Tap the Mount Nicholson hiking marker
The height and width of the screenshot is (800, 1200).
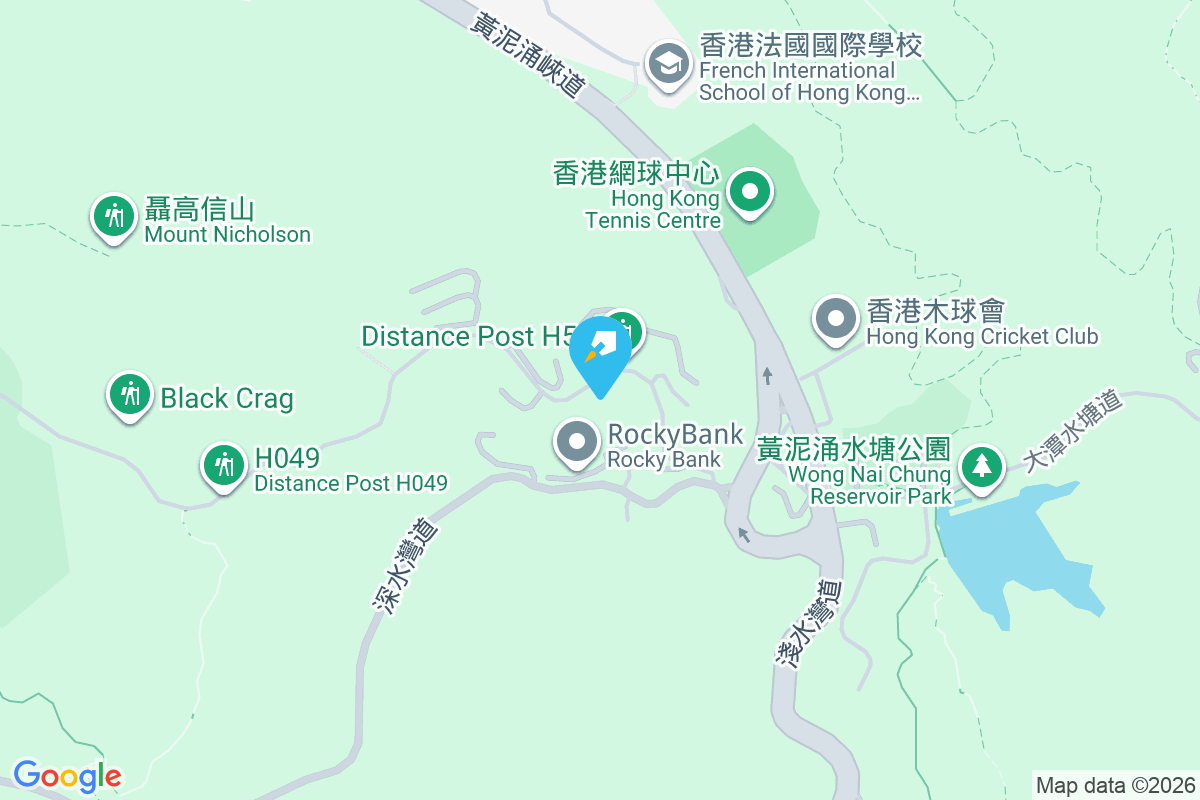(114, 215)
